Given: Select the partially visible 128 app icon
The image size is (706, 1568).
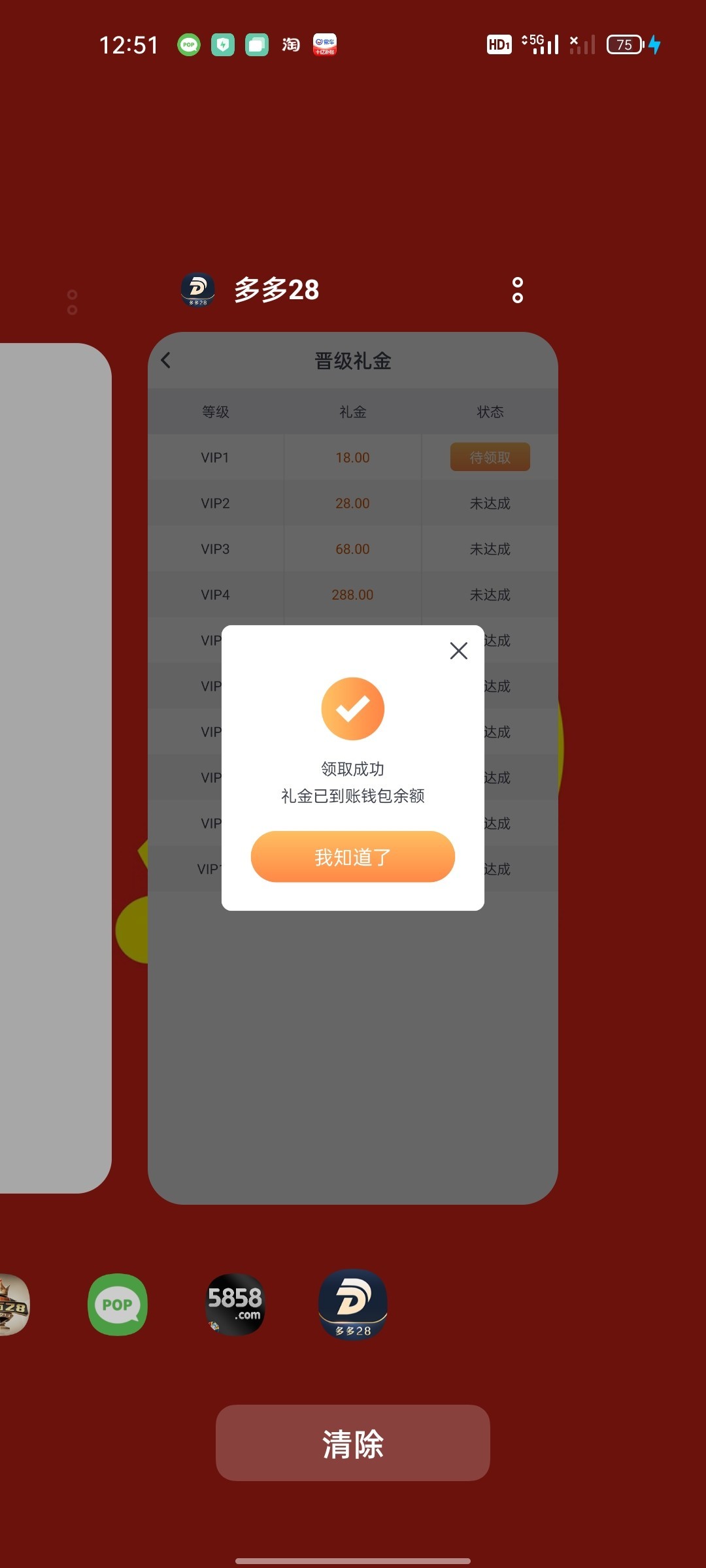Looking at the screenshot, I should (12, 1304).
